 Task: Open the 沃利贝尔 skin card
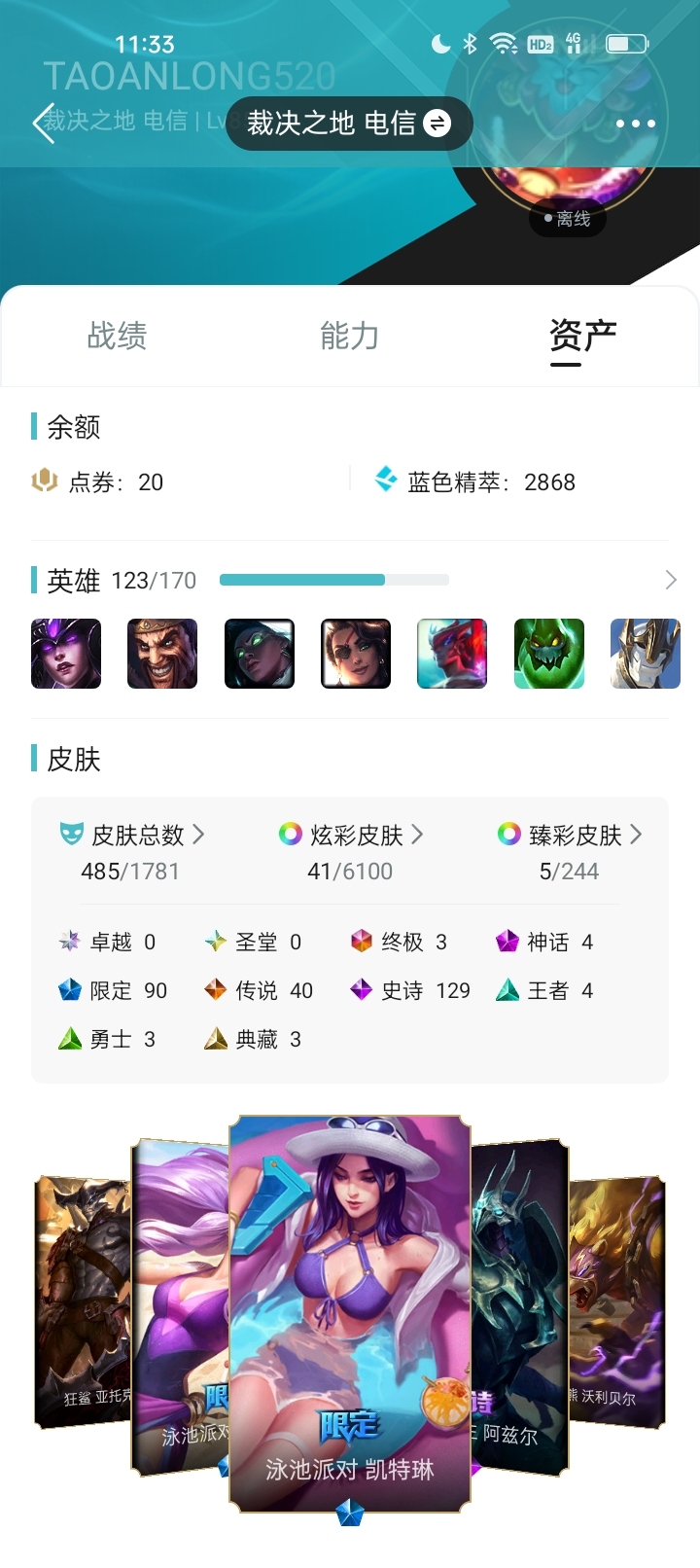[x=617, y=1301]
